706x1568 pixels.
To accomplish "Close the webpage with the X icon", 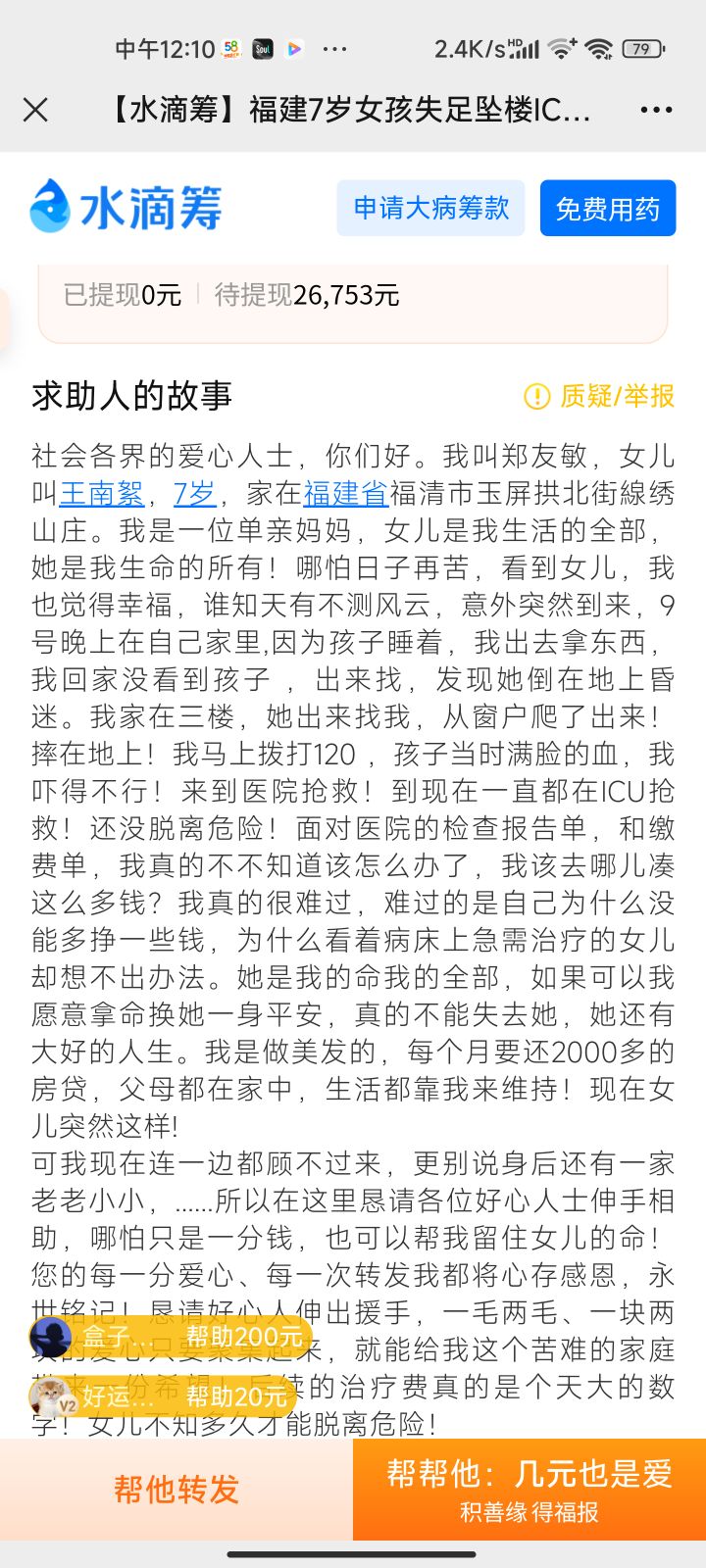I will [x=35, y=110].
